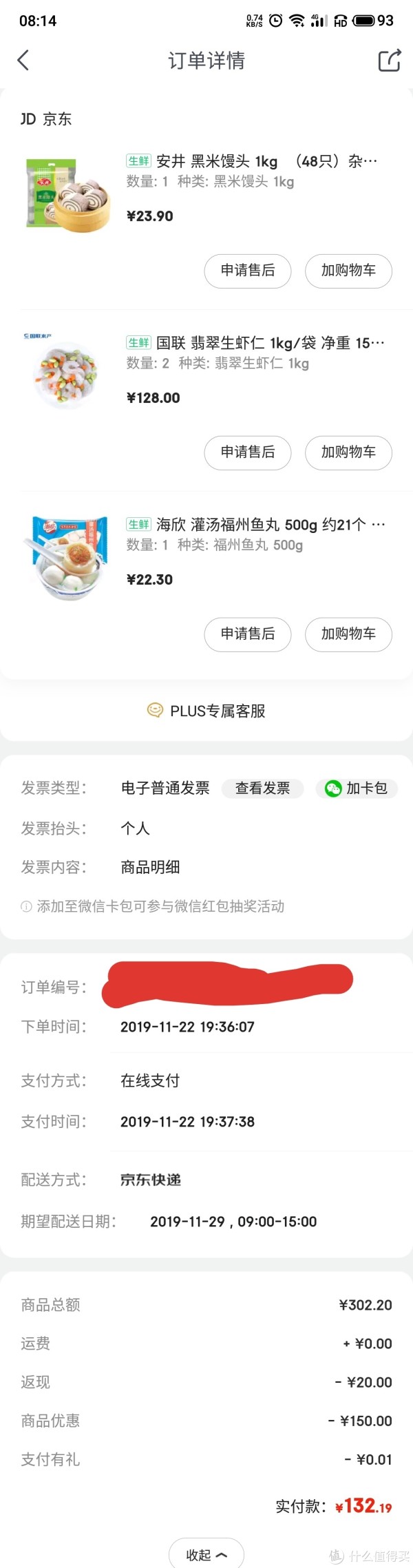
Task: Apply for after-sales on 海欣 福州鱼丸
Action: pos(248,634)
